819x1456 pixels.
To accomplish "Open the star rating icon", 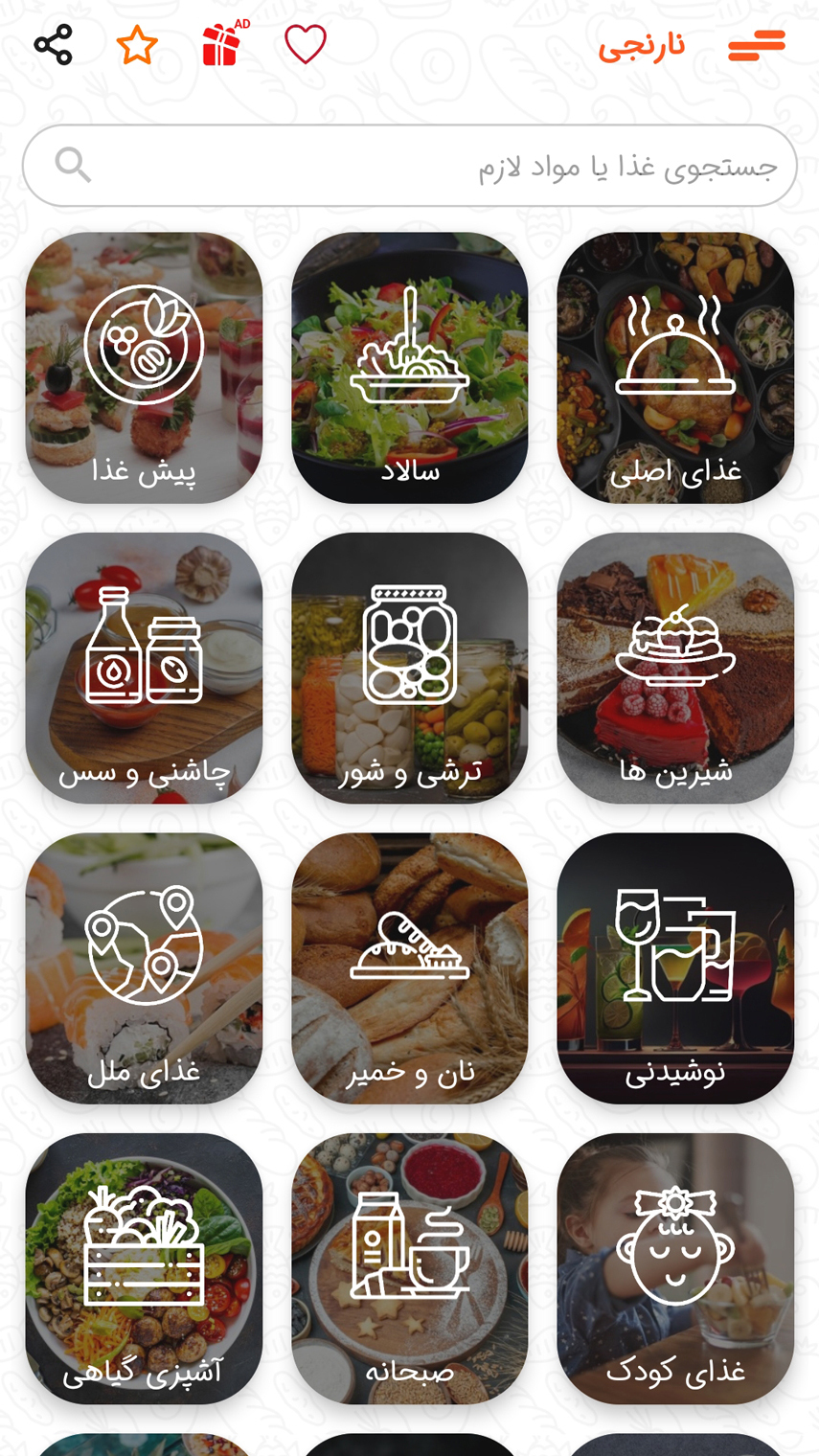I will 137,45.
